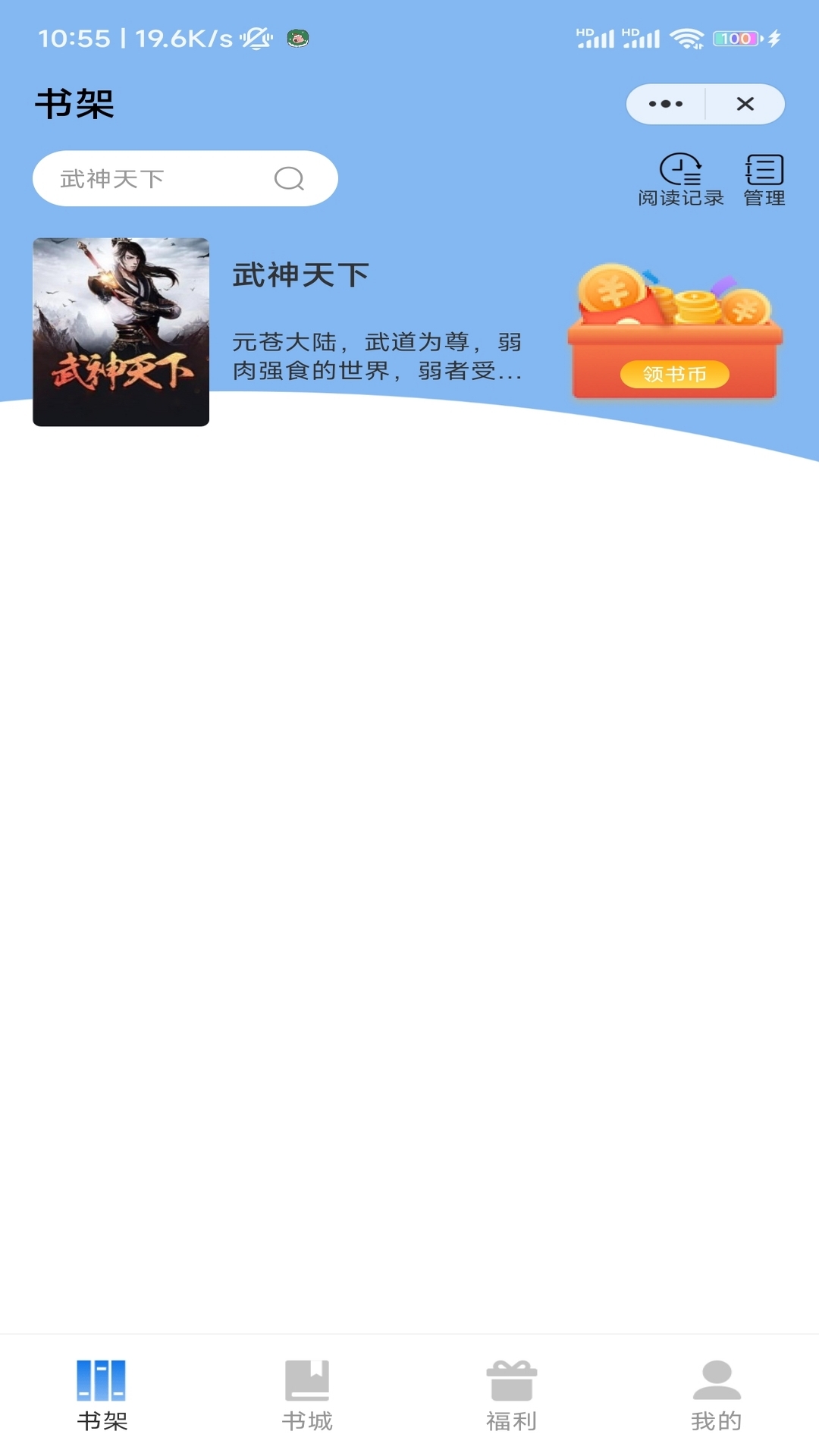Image resolution: width=819 pixels, height=1456 pixels.
Task: Click the coin gift banner illustration
Action: coord(673,318)
